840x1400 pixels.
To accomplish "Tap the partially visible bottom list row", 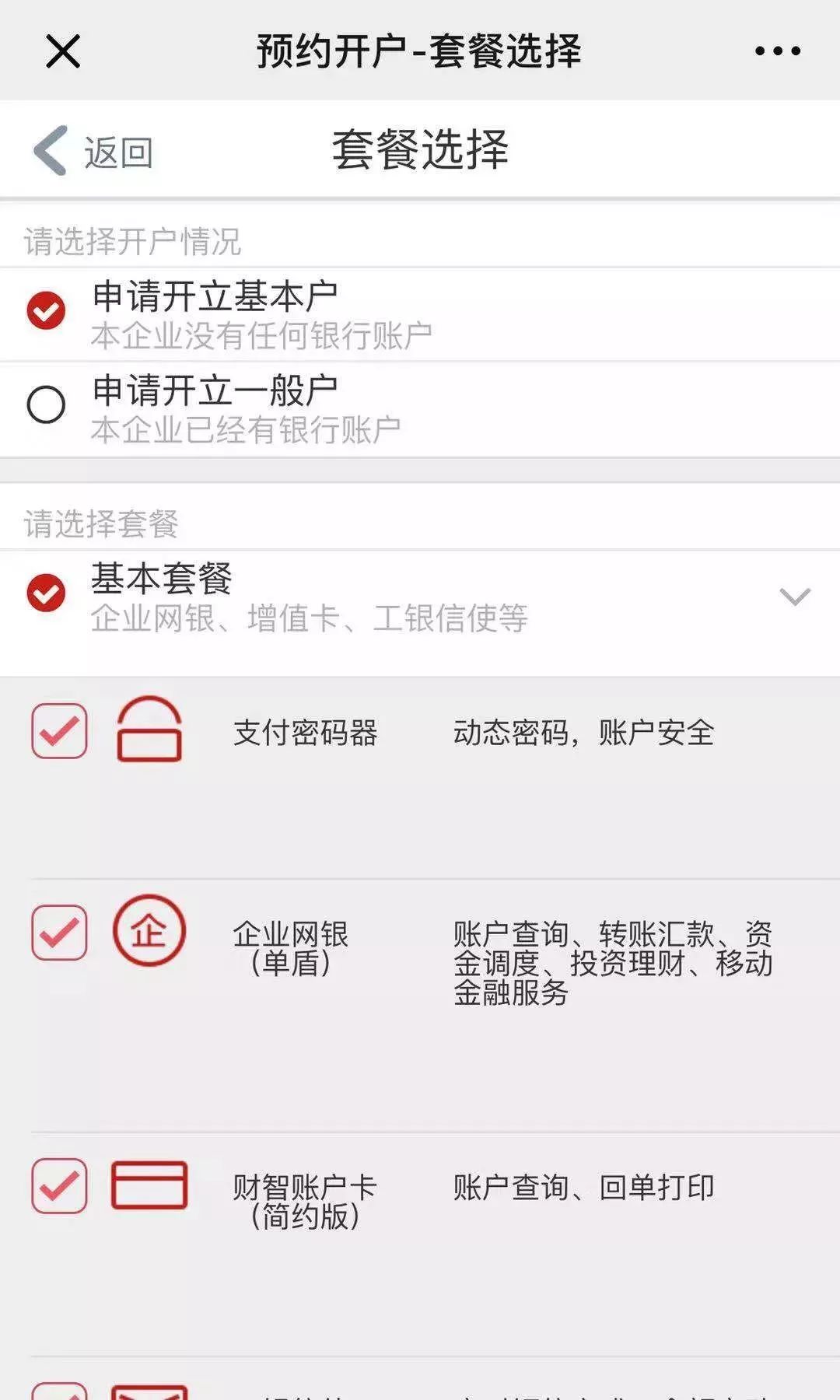I will point(420,1388).
